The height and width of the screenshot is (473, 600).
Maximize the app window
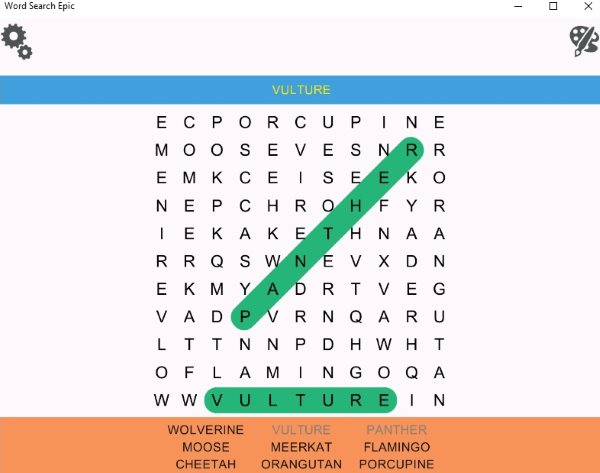553,7
